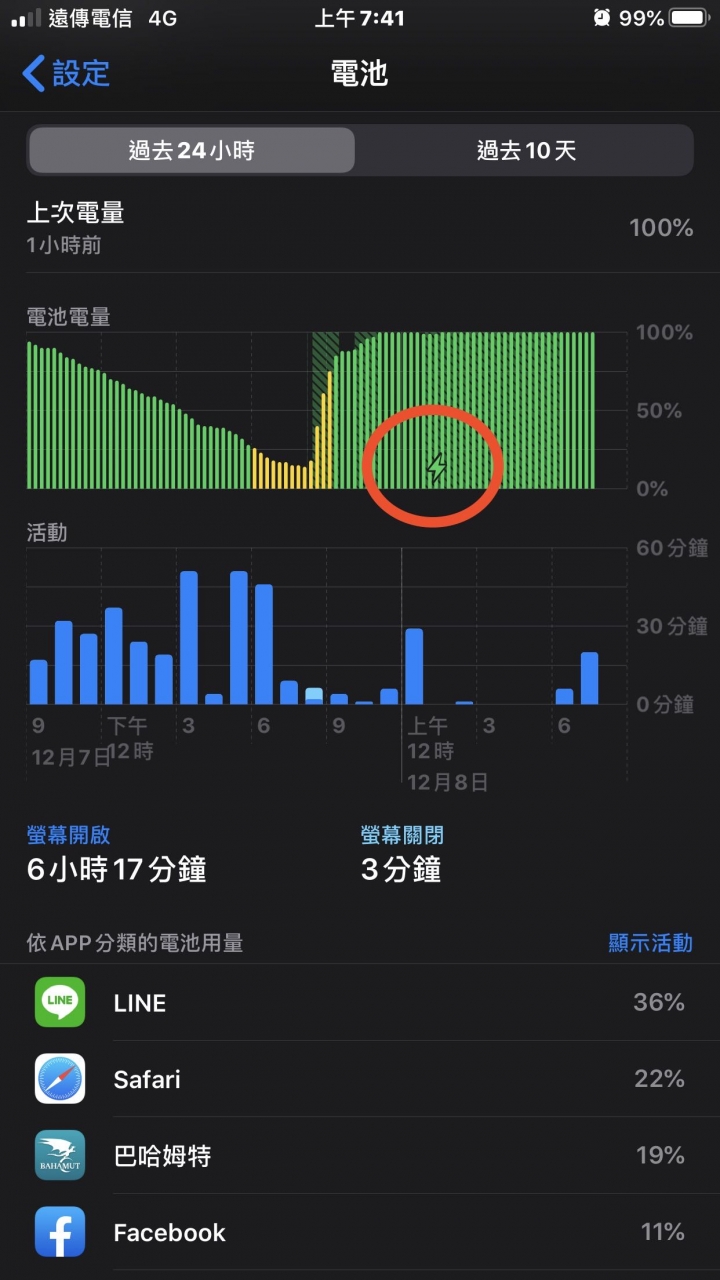
Task: Go back to 設定
Action: tap(66, 73)
